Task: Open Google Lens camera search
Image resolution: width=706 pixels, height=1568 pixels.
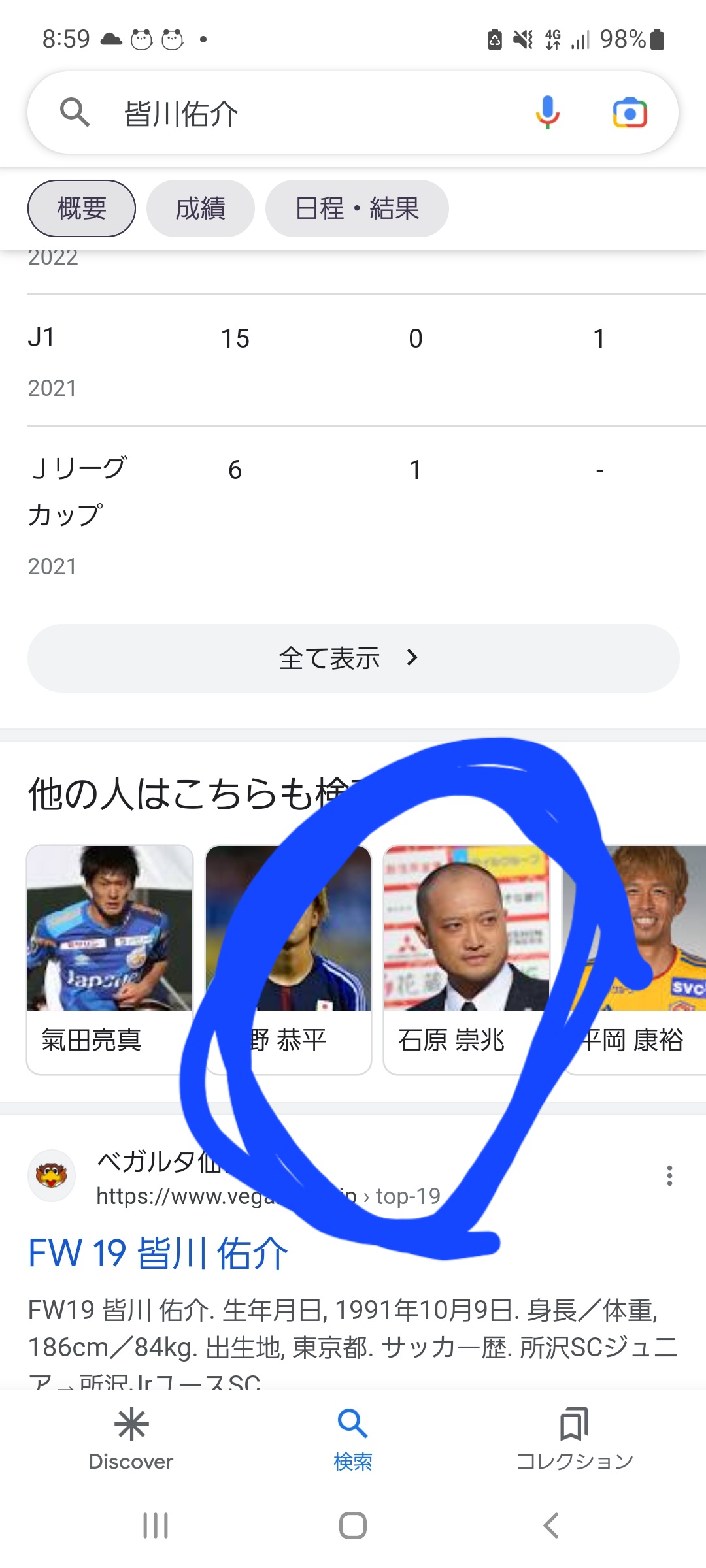Action: 630,113
